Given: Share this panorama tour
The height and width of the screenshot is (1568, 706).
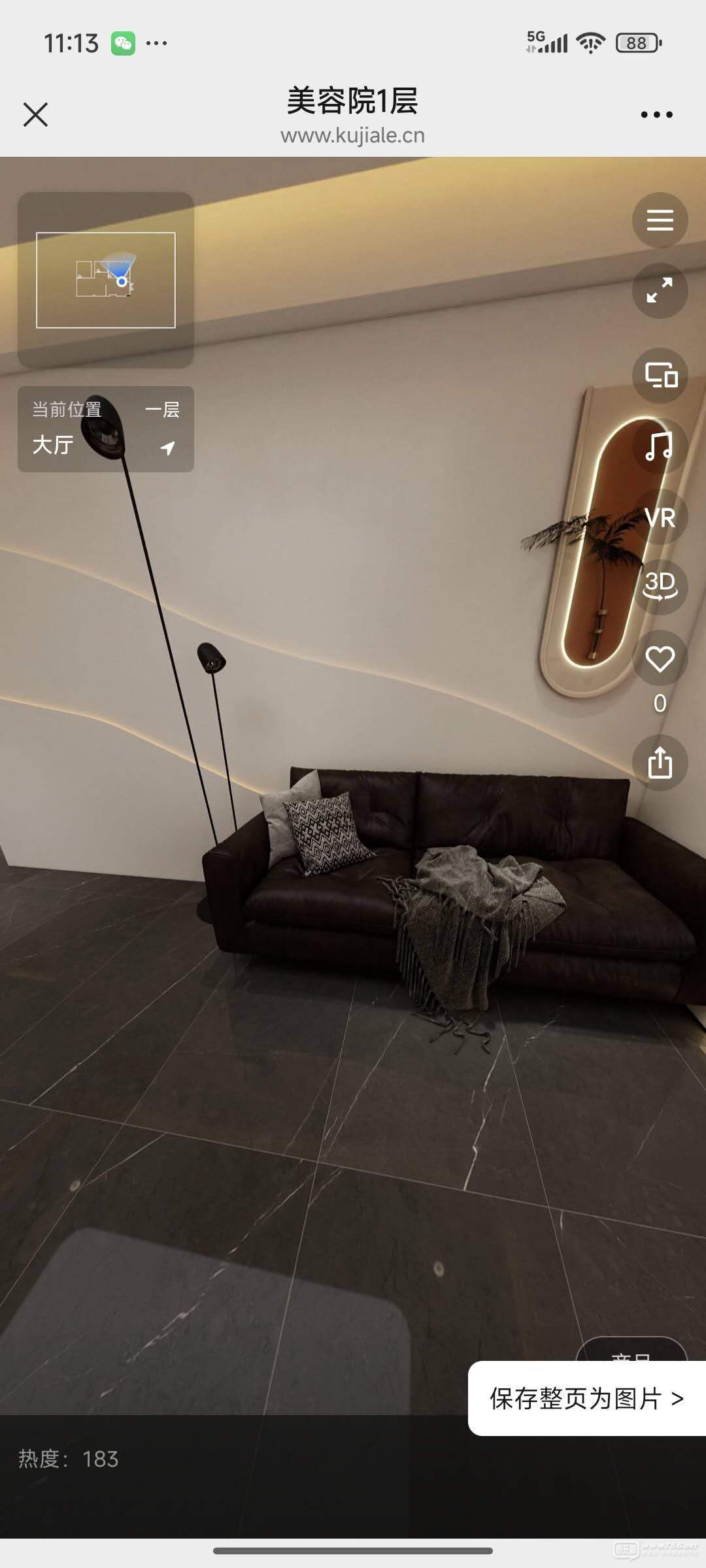Looking at the screenshot, I should pos(660,762).
